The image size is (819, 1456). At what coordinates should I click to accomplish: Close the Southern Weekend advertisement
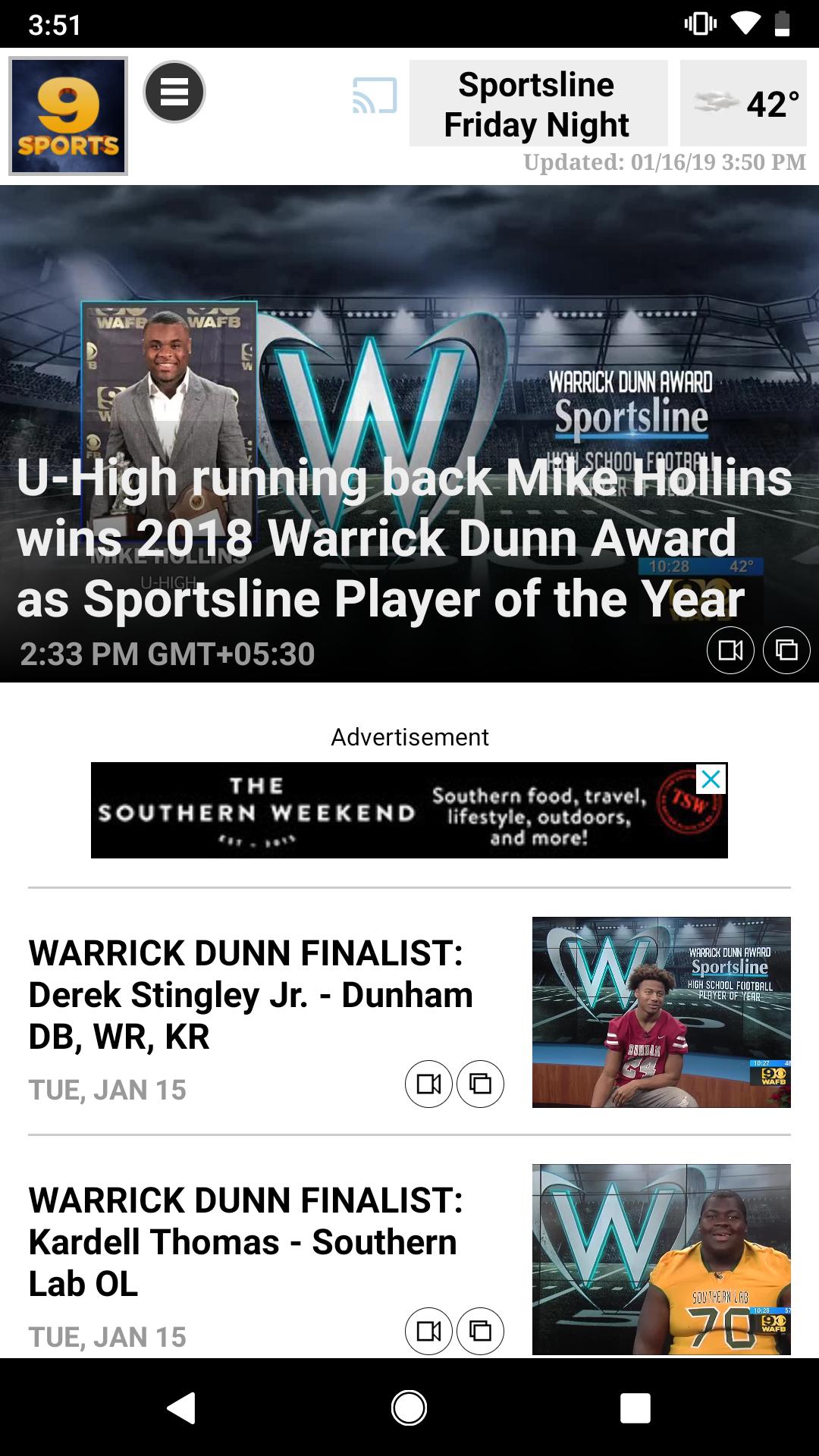(x=711, y=779)
